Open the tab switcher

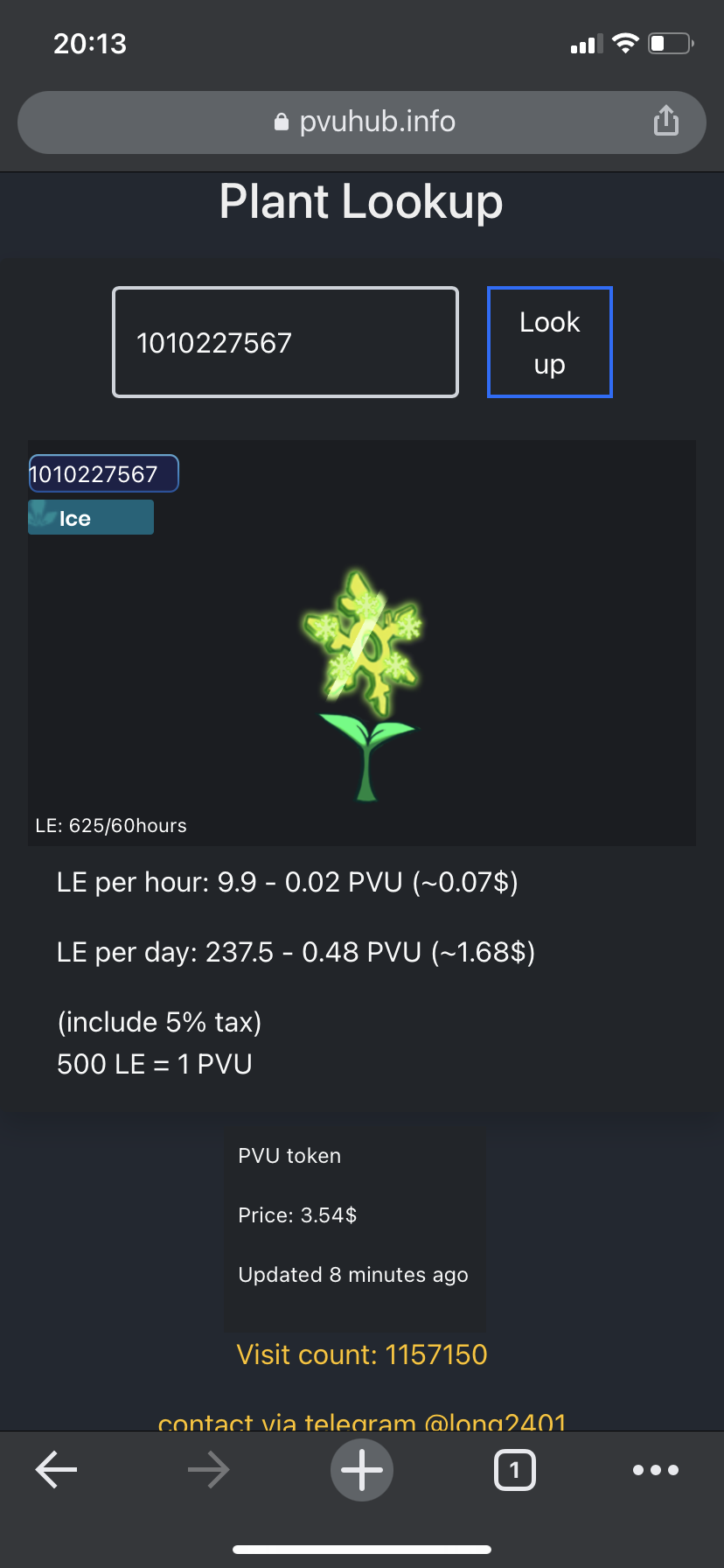tap(514, 1470)
